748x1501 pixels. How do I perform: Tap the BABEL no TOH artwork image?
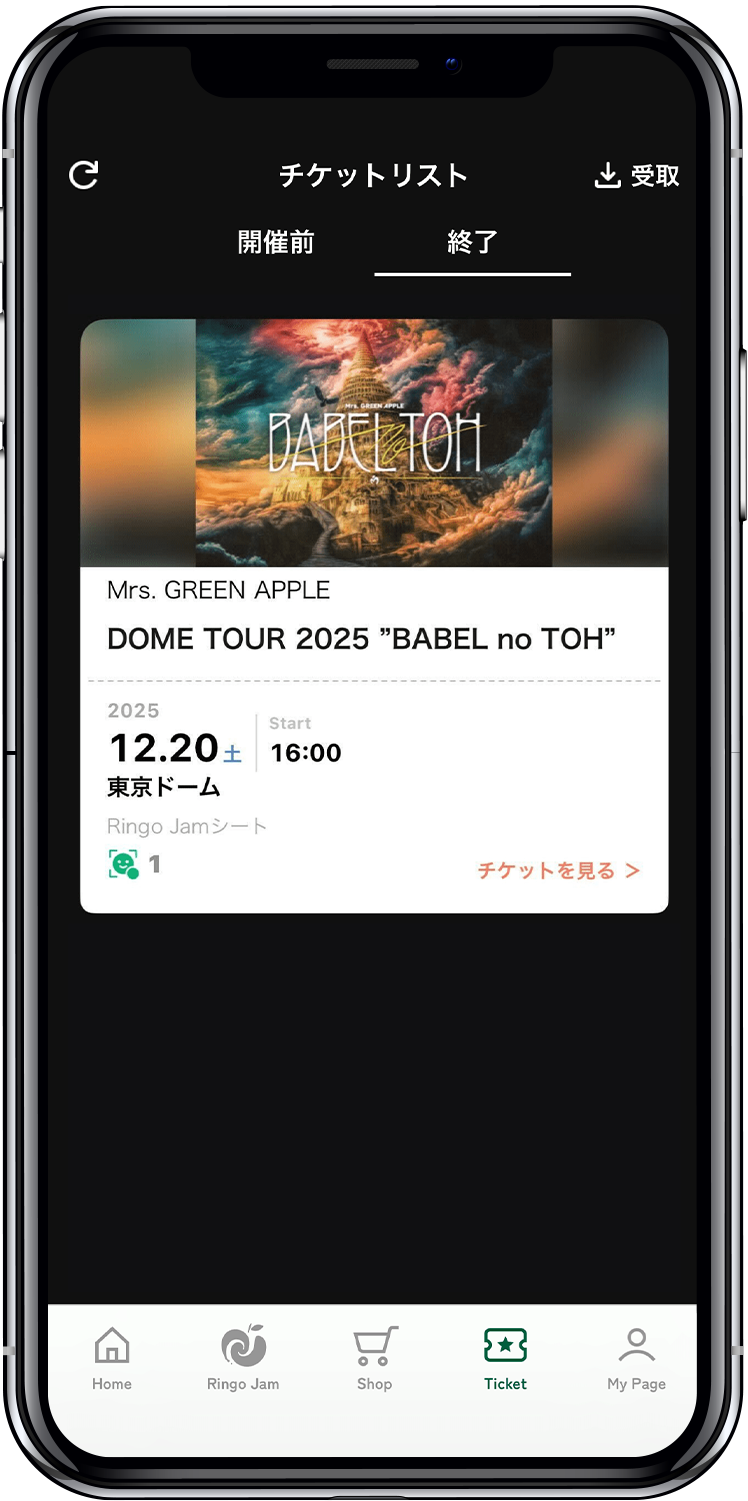point(374,443)
